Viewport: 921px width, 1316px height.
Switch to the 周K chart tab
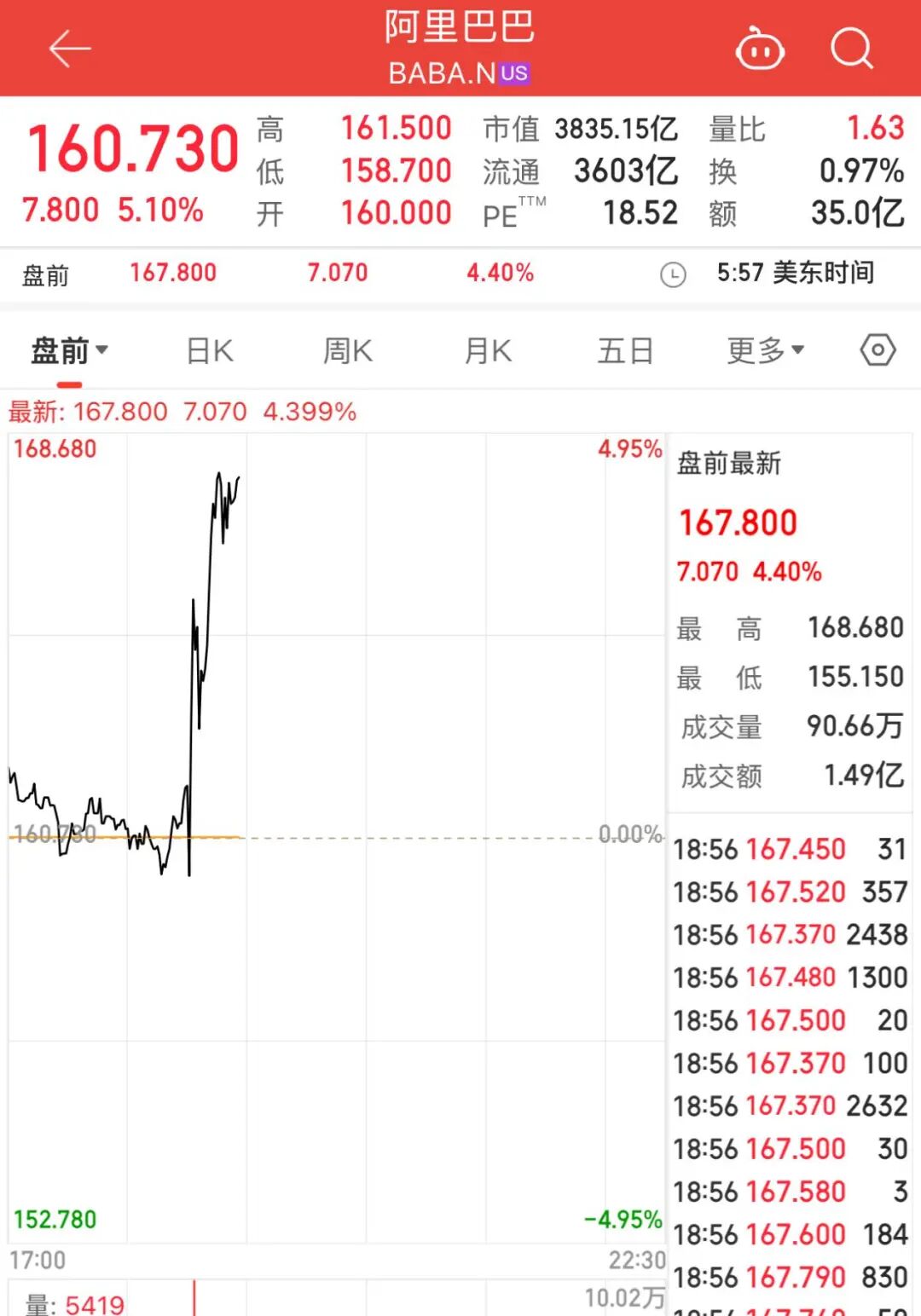point(348,350)
